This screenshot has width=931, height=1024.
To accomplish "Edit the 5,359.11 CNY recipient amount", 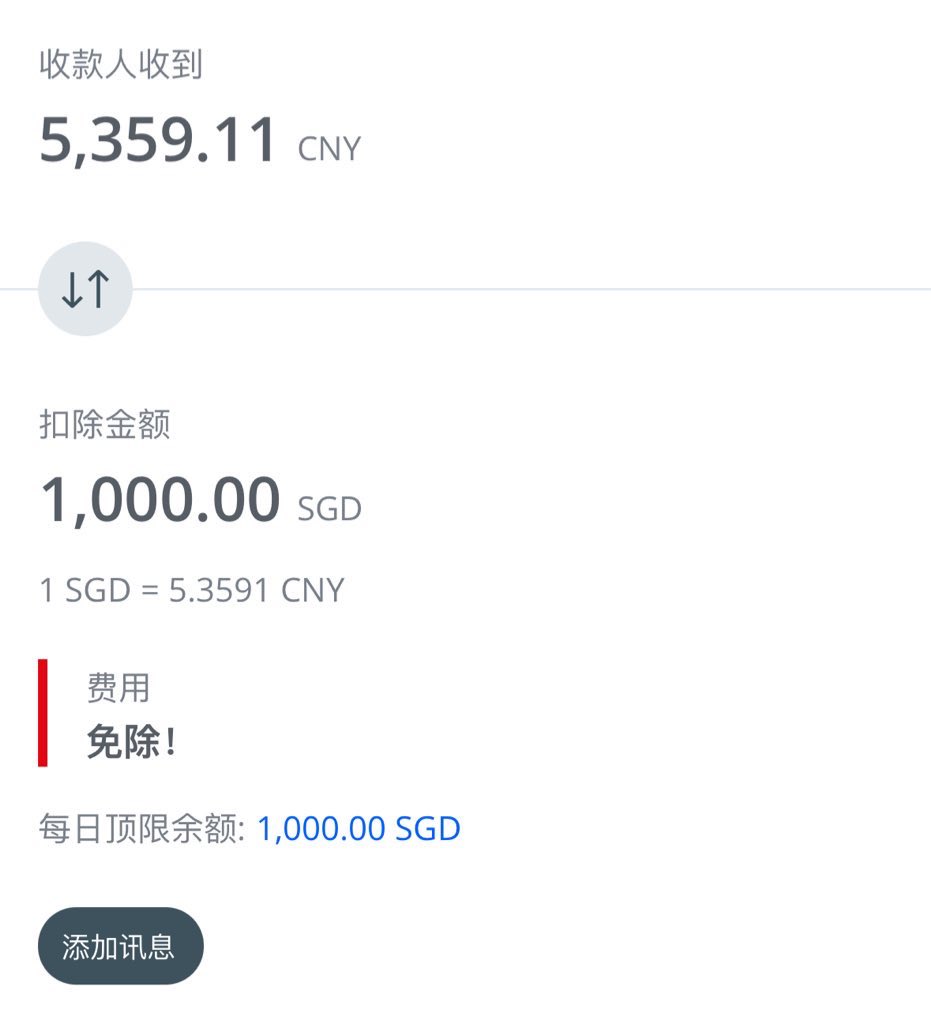I will [x=158, y=141].
